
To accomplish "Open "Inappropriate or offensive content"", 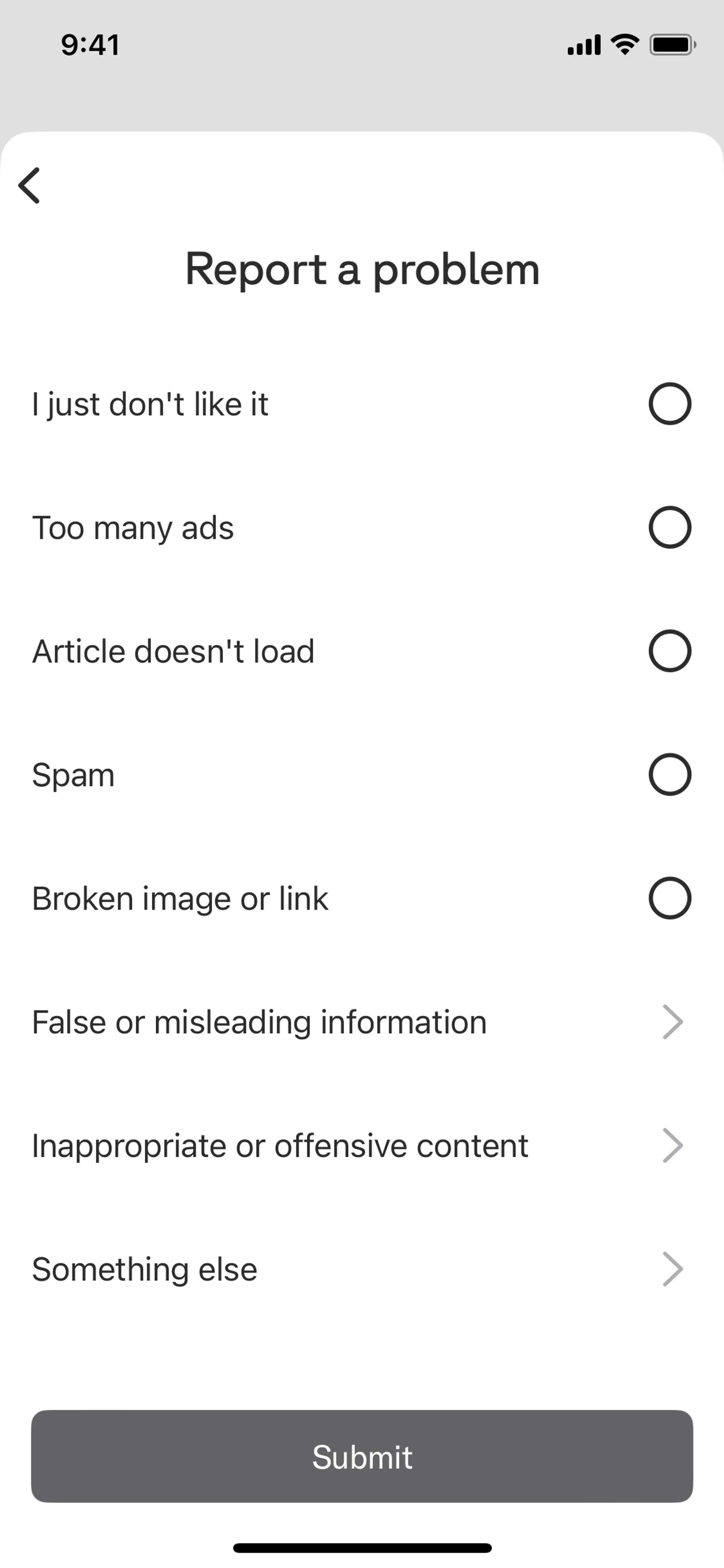I will (x=362, y=1145).
